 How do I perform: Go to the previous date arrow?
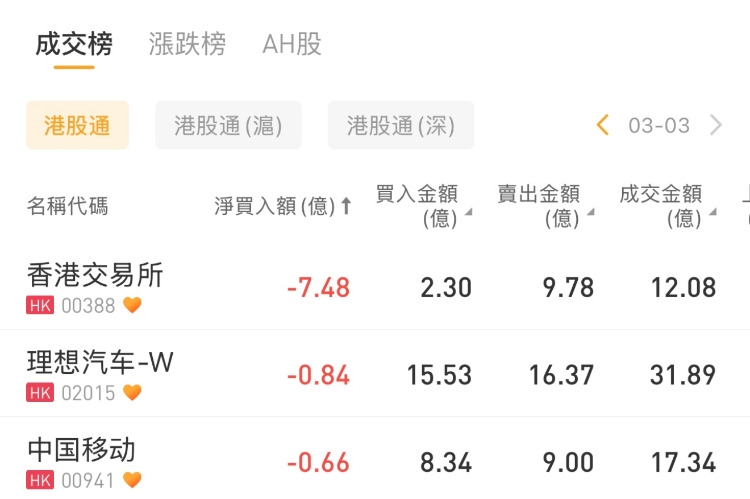click(x=603, y=125)
